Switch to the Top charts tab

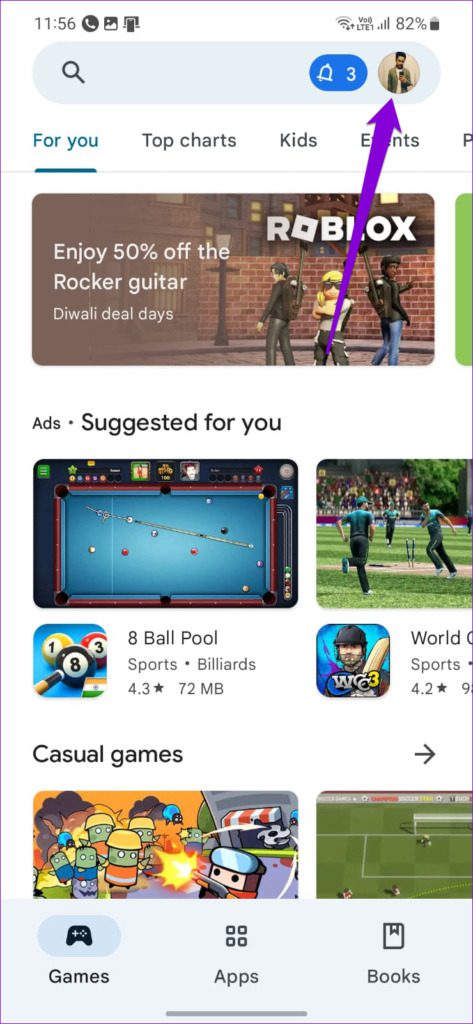[189, 140]
